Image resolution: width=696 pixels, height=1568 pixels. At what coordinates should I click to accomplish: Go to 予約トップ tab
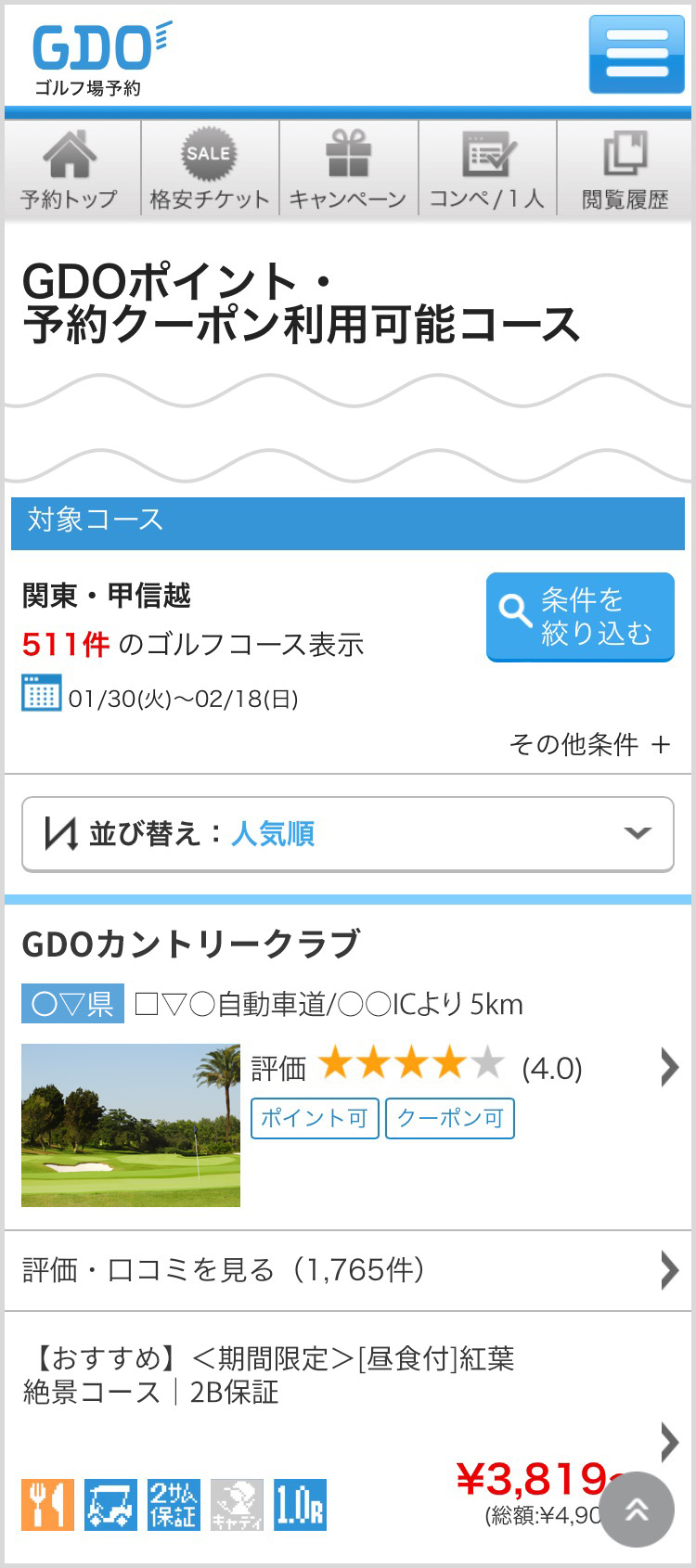point(71,170)
